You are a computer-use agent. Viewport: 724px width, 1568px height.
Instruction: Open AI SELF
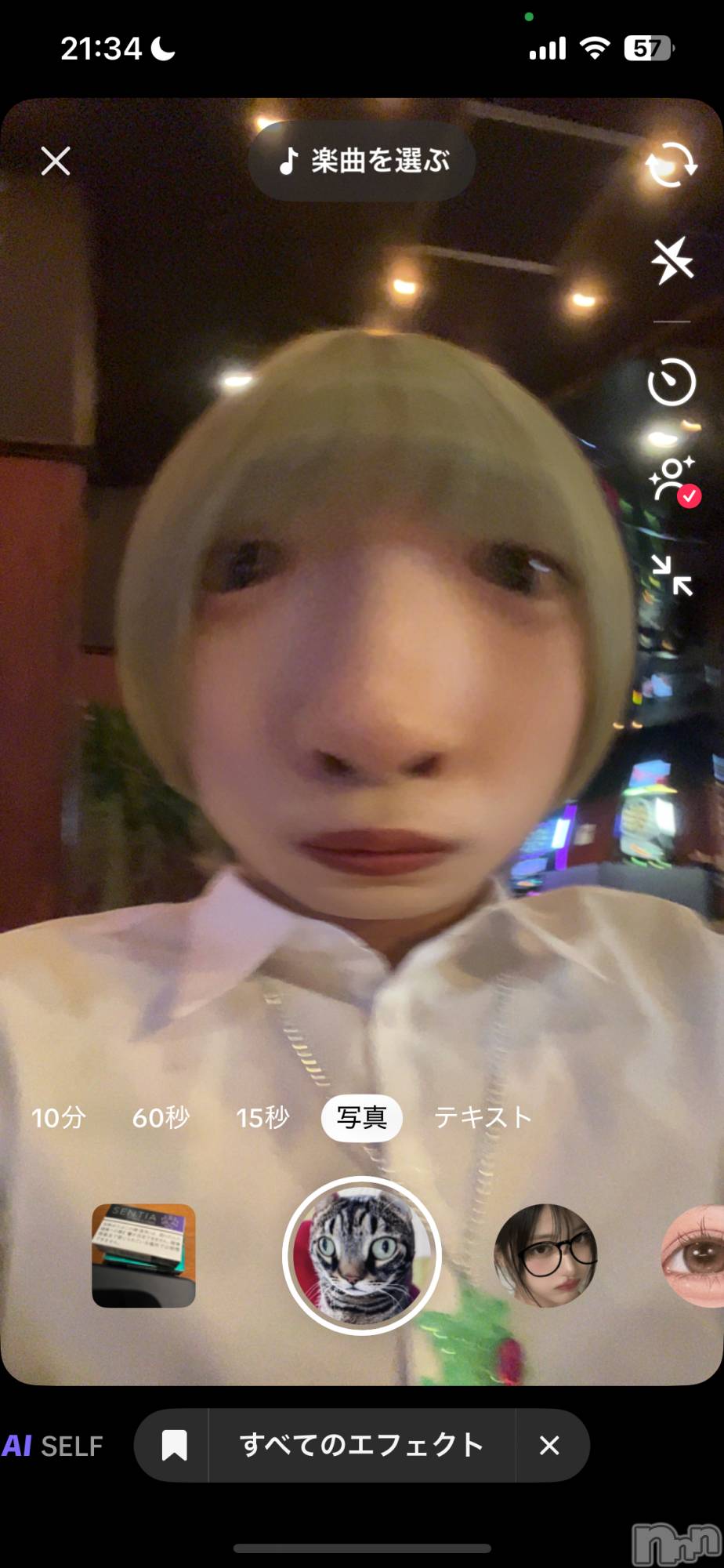click(x=53, y=1446)
